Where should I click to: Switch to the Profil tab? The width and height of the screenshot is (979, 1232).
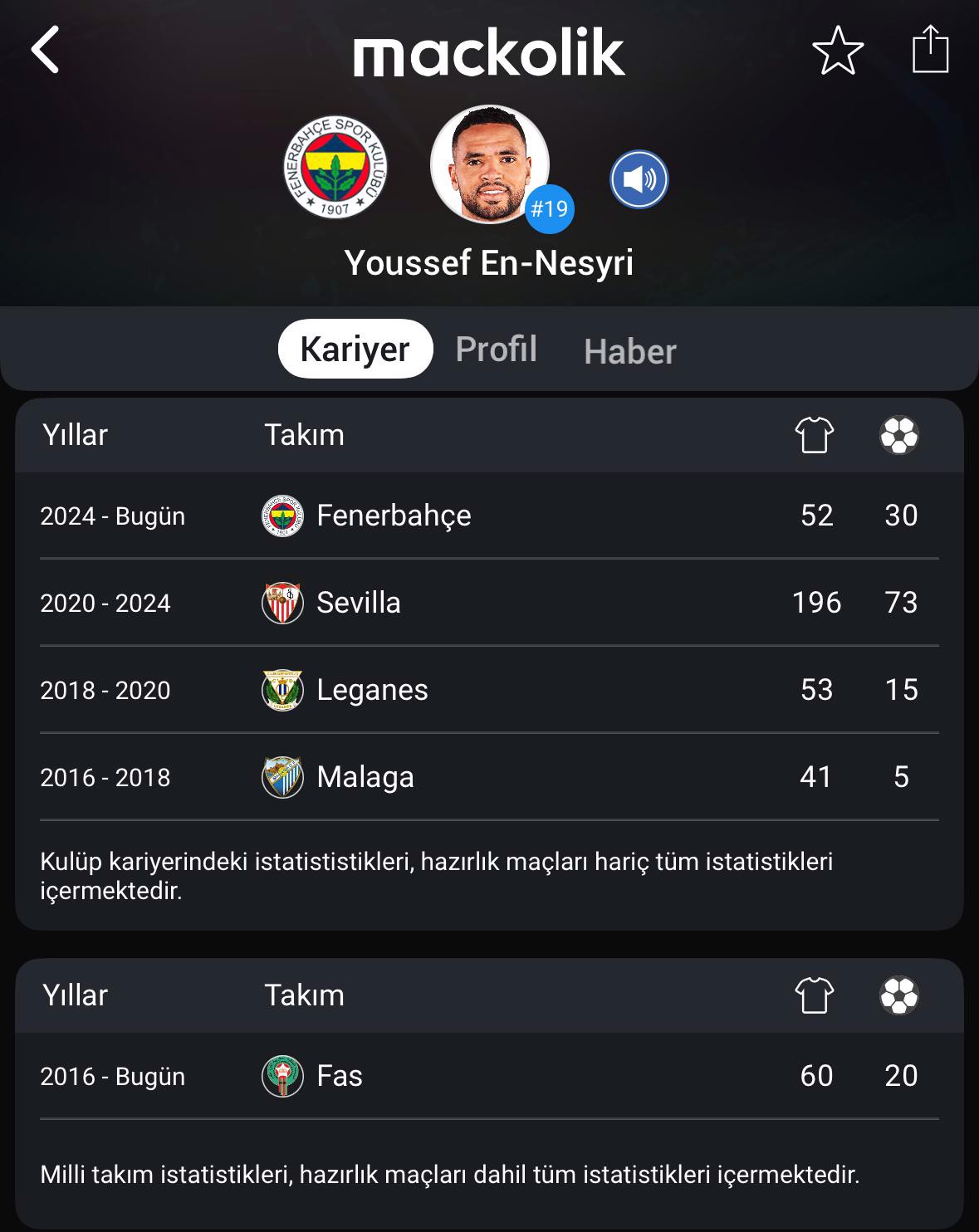click(x=496, y=350)
